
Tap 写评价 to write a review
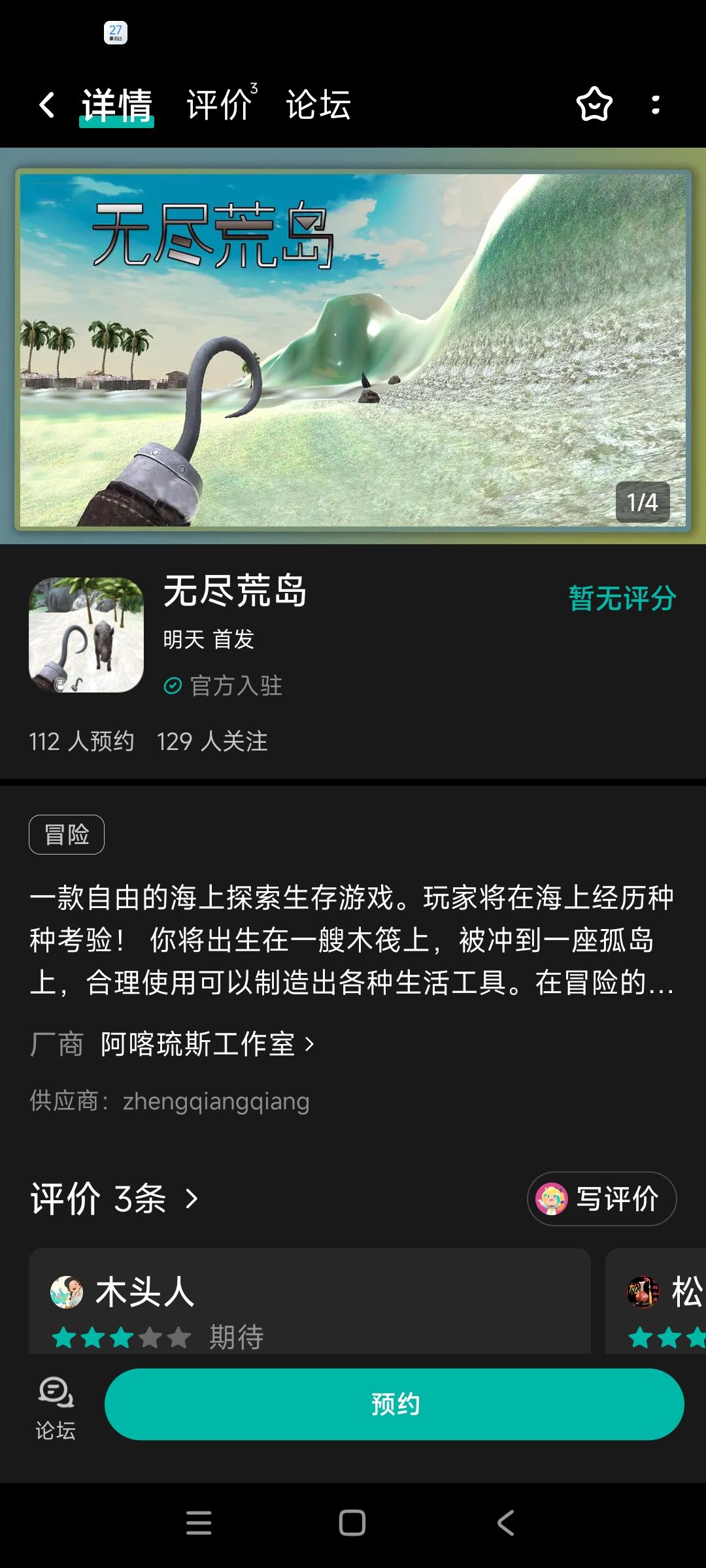[x=601, y=1199]
